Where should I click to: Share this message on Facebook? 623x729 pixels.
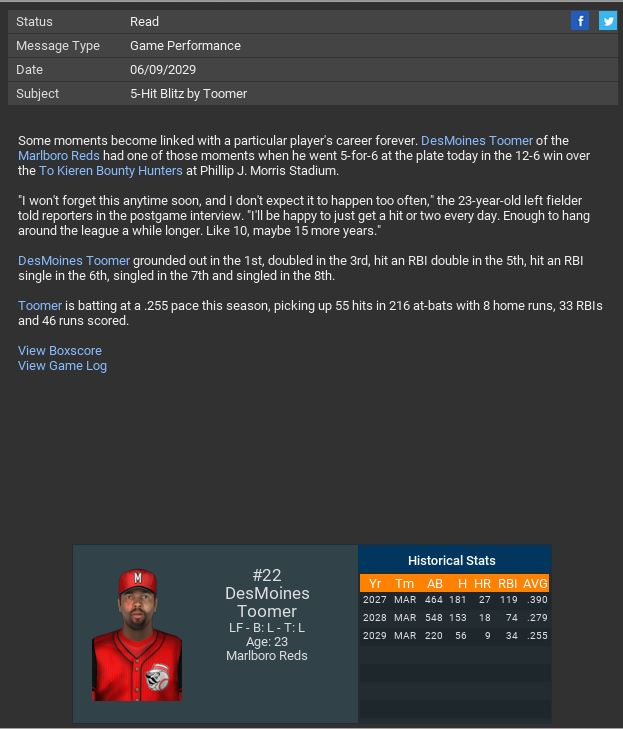580,21
